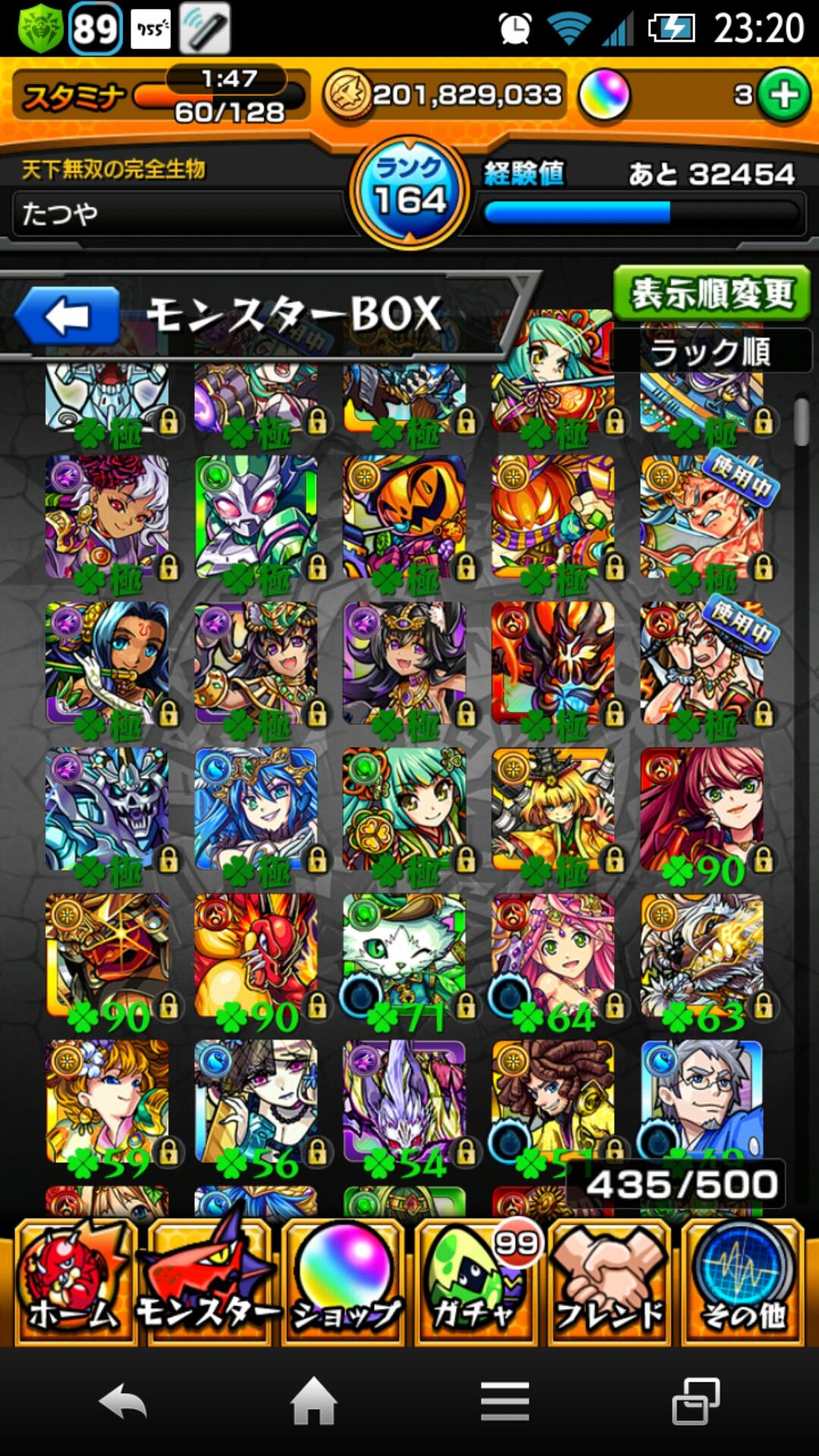Screen dimensions: 819x1456
Task: Select the monster with luck 63
Action: (x=701, y=955)
